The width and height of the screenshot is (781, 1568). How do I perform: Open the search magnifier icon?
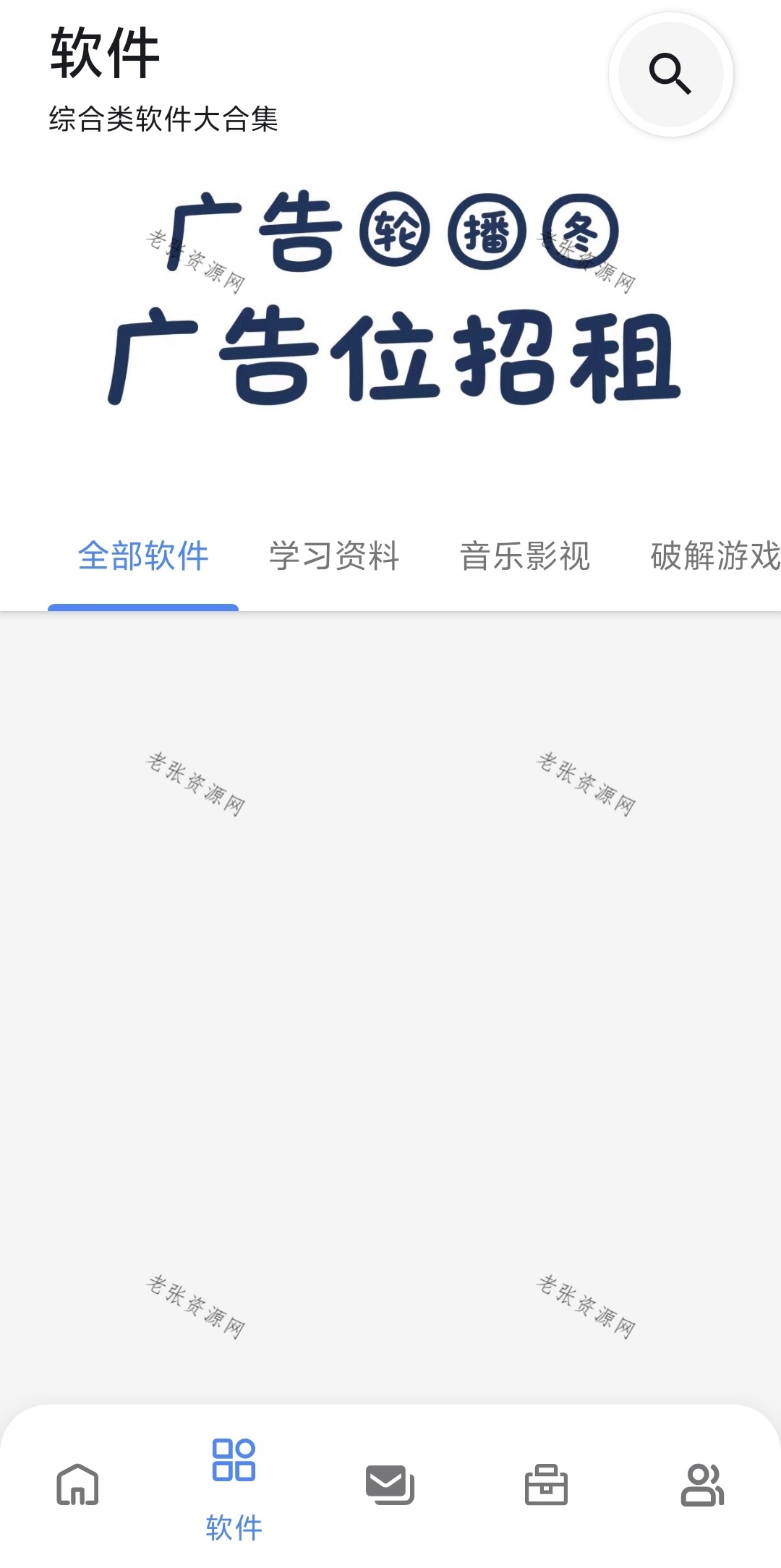[x=670, y=74]
